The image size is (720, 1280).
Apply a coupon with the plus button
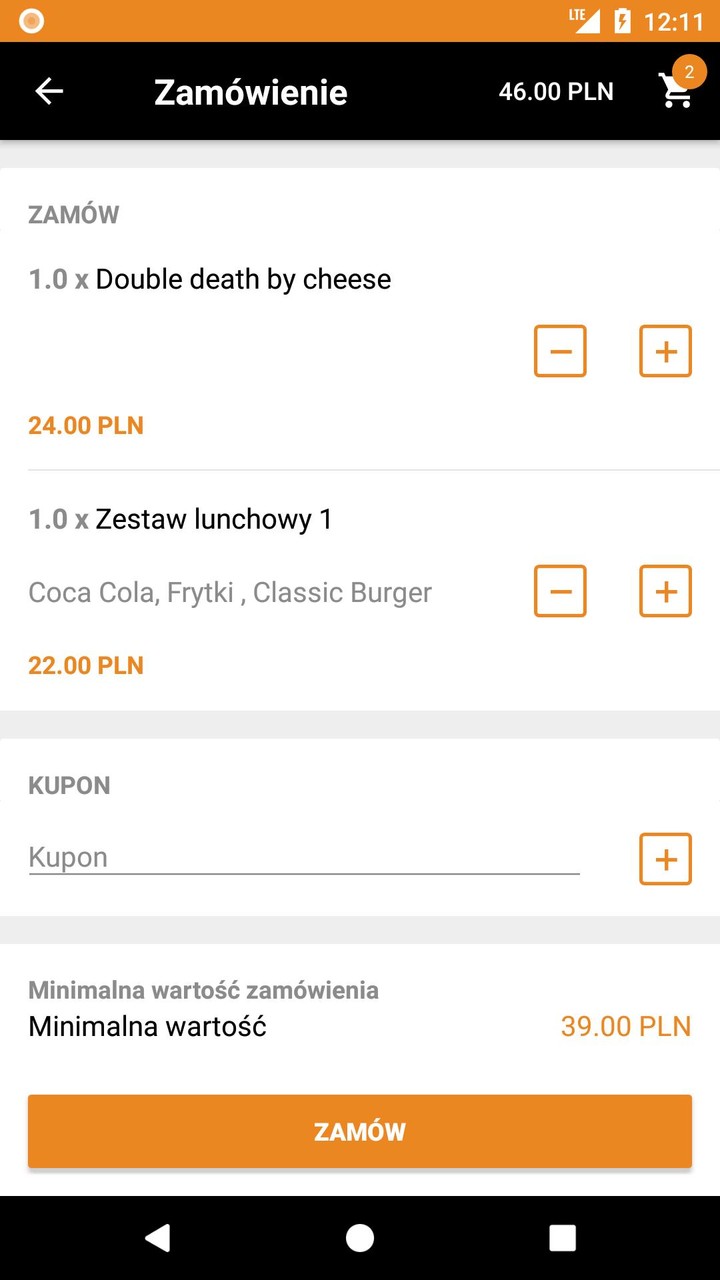(x=665, y=858)
